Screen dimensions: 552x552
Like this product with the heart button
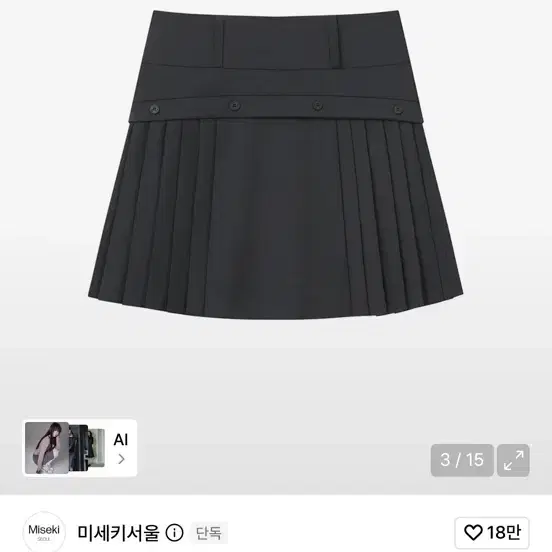tap(492, 532)
